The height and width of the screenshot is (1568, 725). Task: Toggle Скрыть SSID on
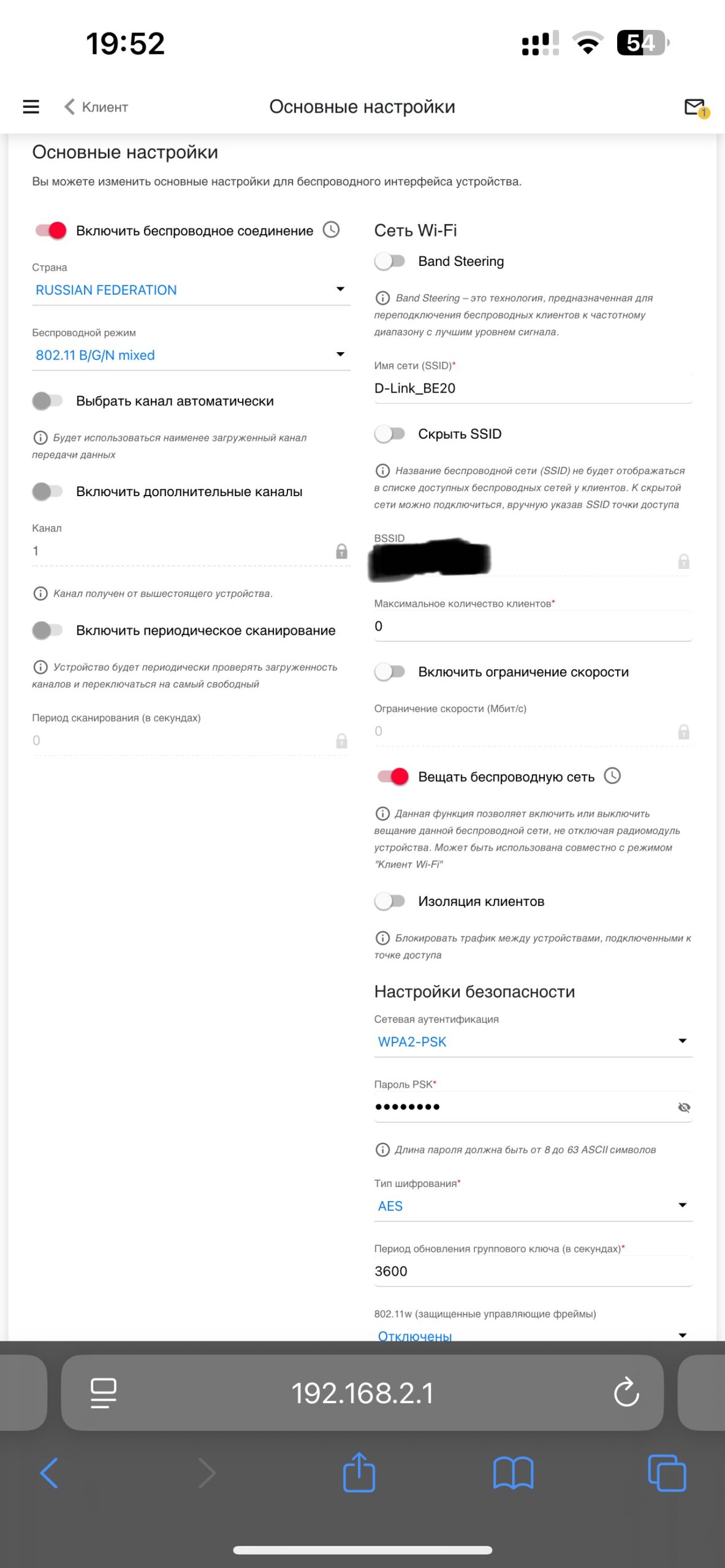coord(390,434)
